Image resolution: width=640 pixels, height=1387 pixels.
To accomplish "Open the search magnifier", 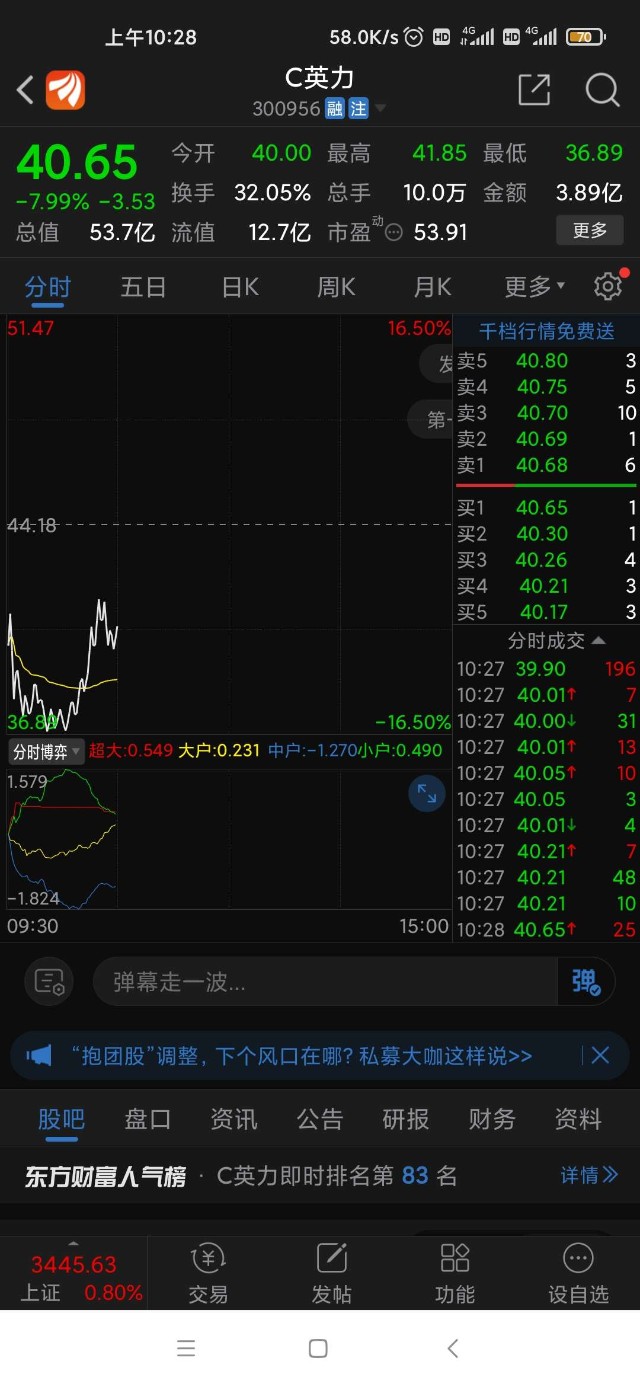I will 602,90.
